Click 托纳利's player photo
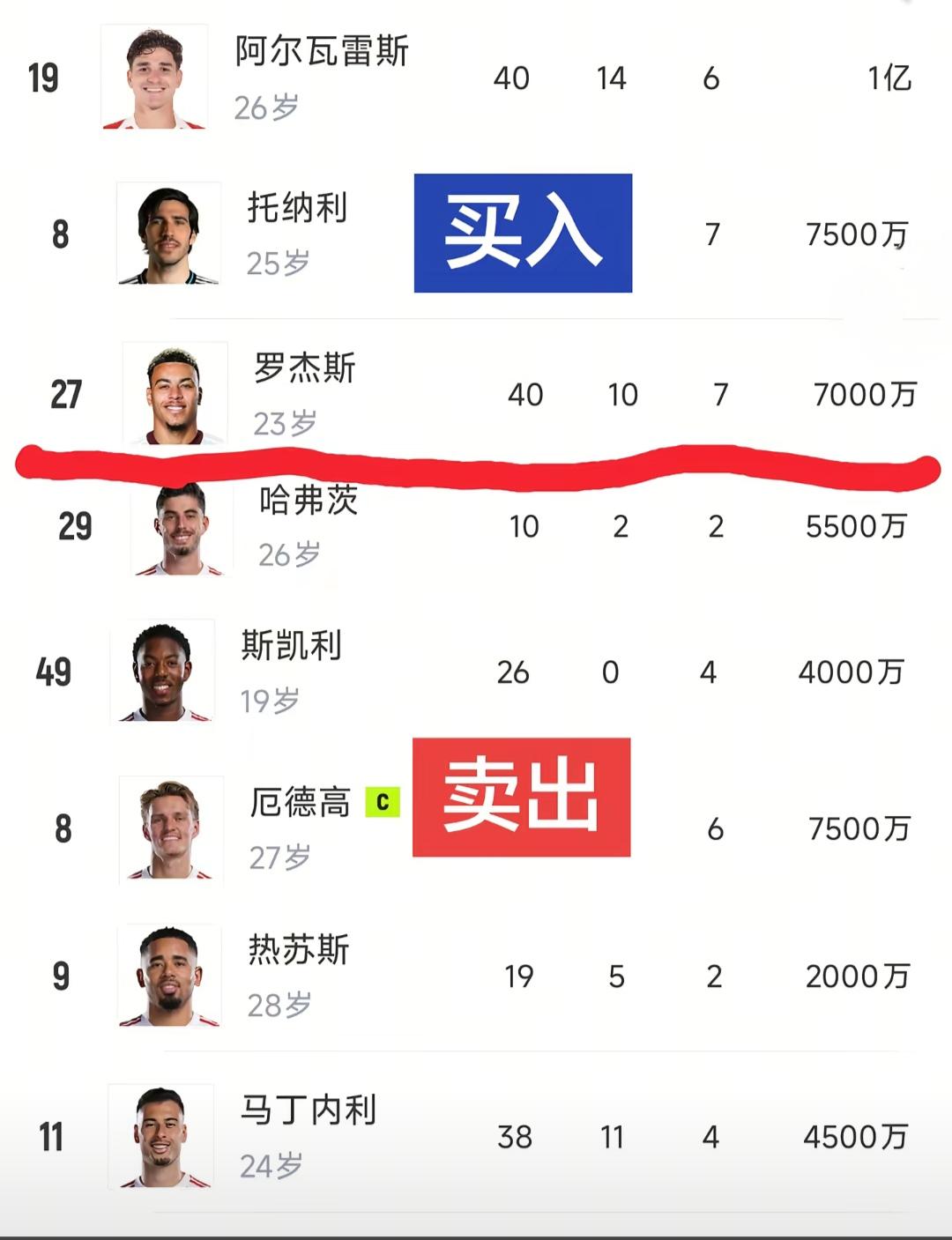The height and width of the screenshot is (1240, 952). [169, 234]
